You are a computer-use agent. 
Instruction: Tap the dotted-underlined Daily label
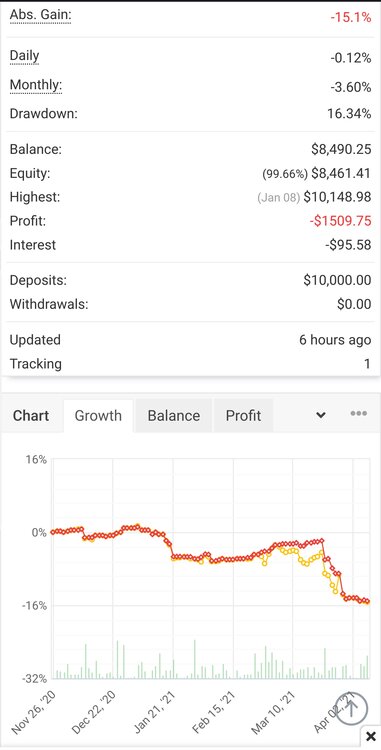[x=24, y=56]
